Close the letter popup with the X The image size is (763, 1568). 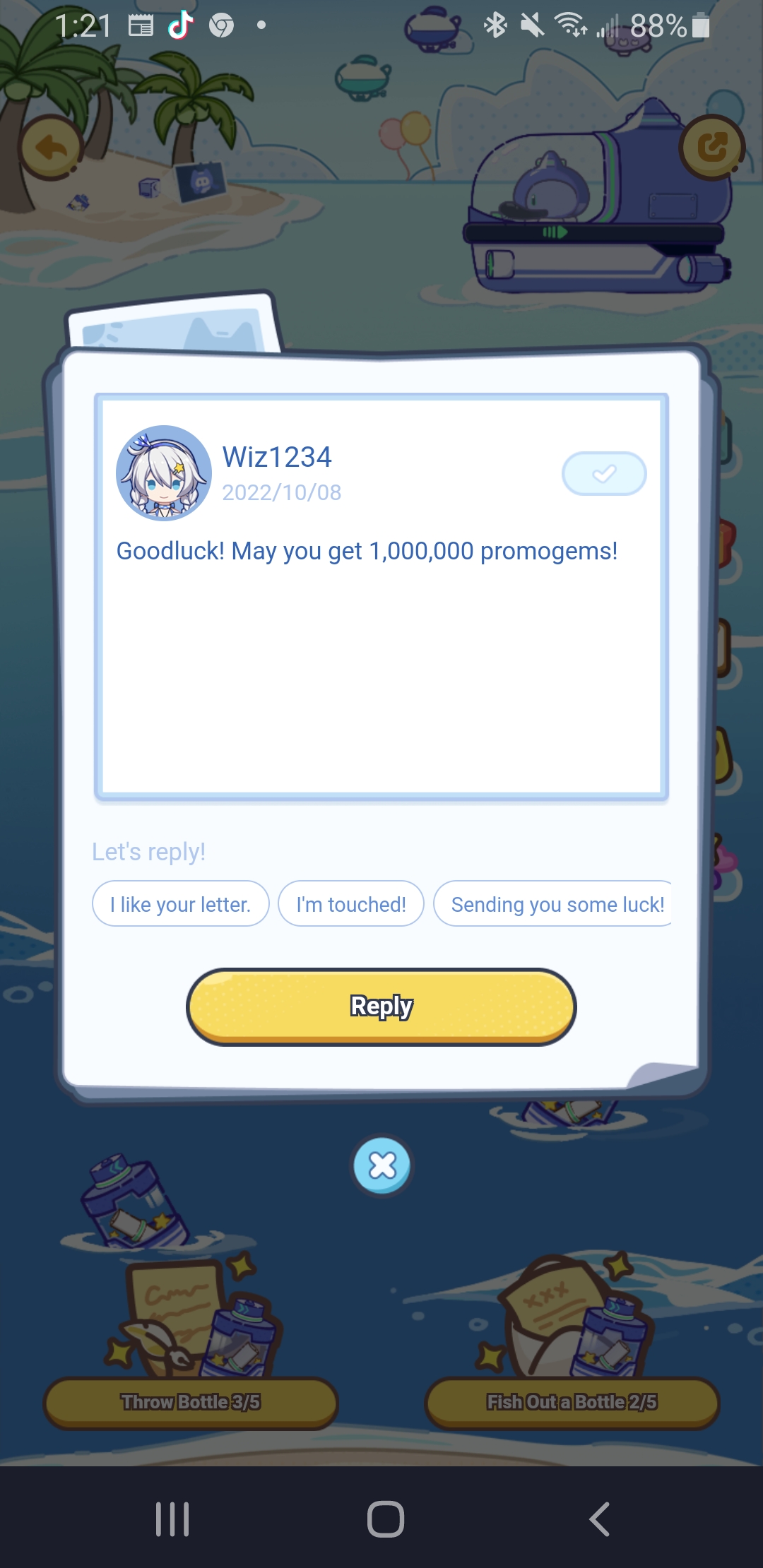tap(382, 1165)
